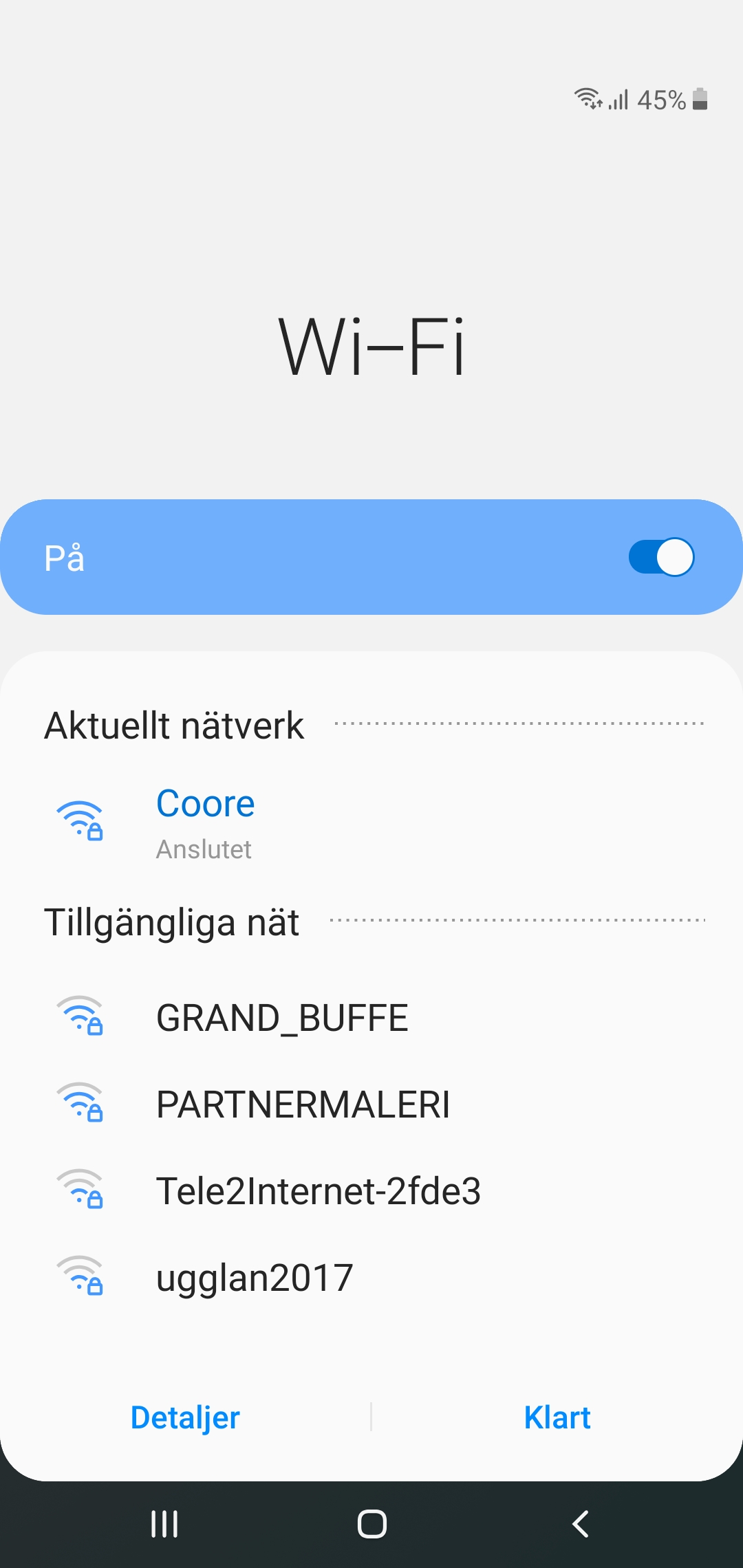Select the GRAND_BUFFE network
The height and width of the screenshot is (1568, 743).
click(x=282, y=1018)
